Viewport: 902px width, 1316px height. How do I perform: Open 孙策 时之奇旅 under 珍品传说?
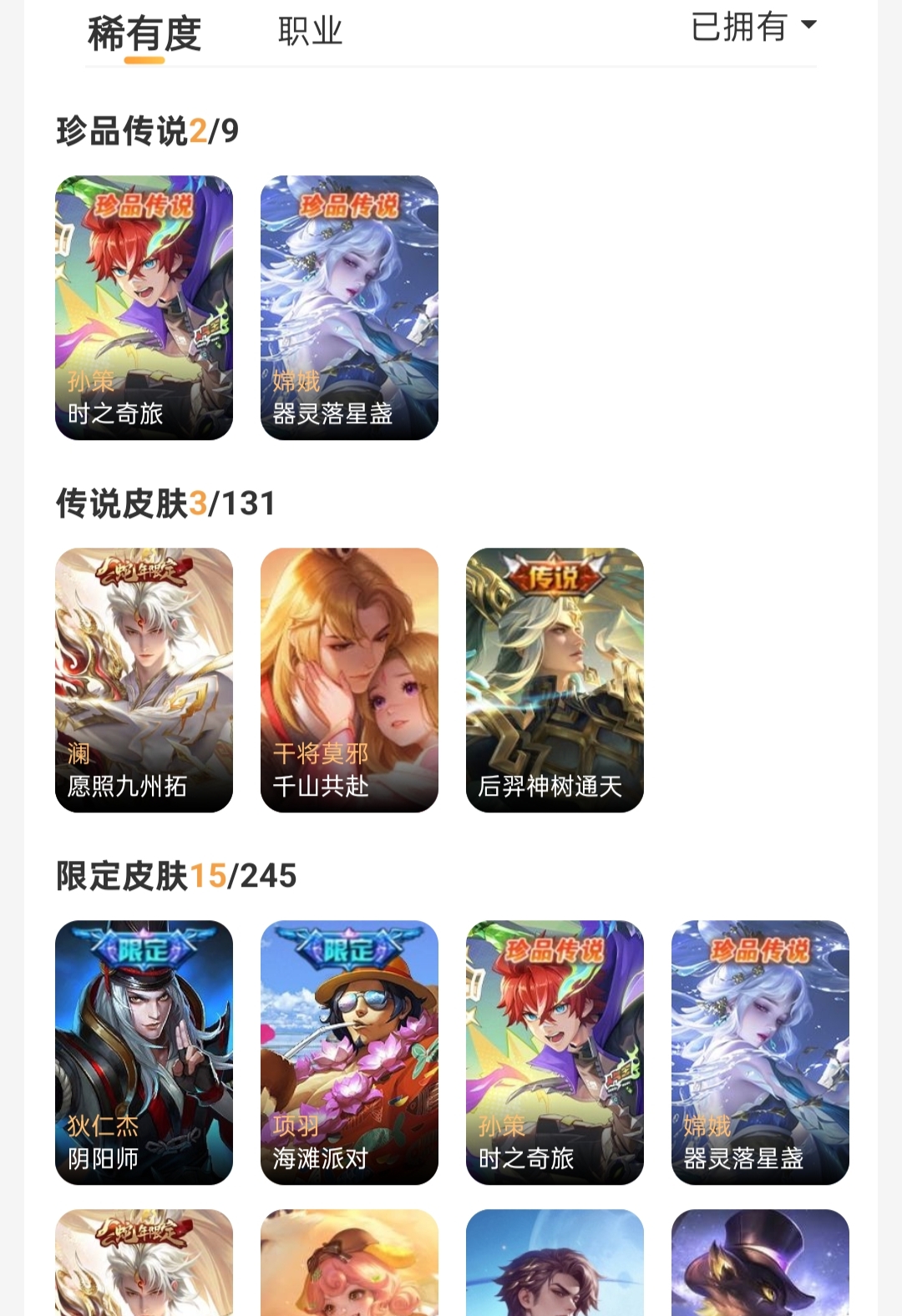click(144, 307)
